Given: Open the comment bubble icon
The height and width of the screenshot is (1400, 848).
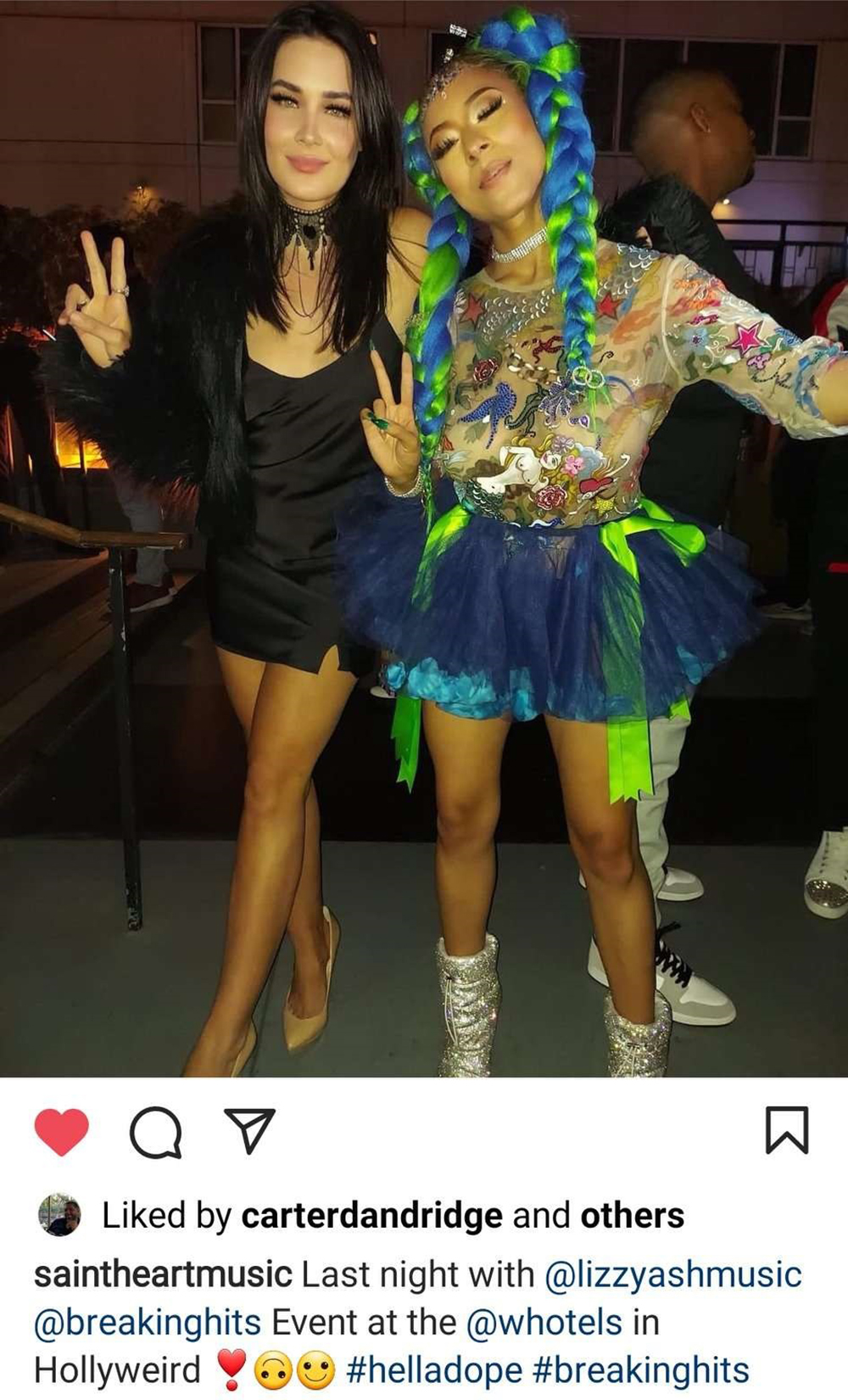Looking at the screenshot, I should coord(156,1133).
